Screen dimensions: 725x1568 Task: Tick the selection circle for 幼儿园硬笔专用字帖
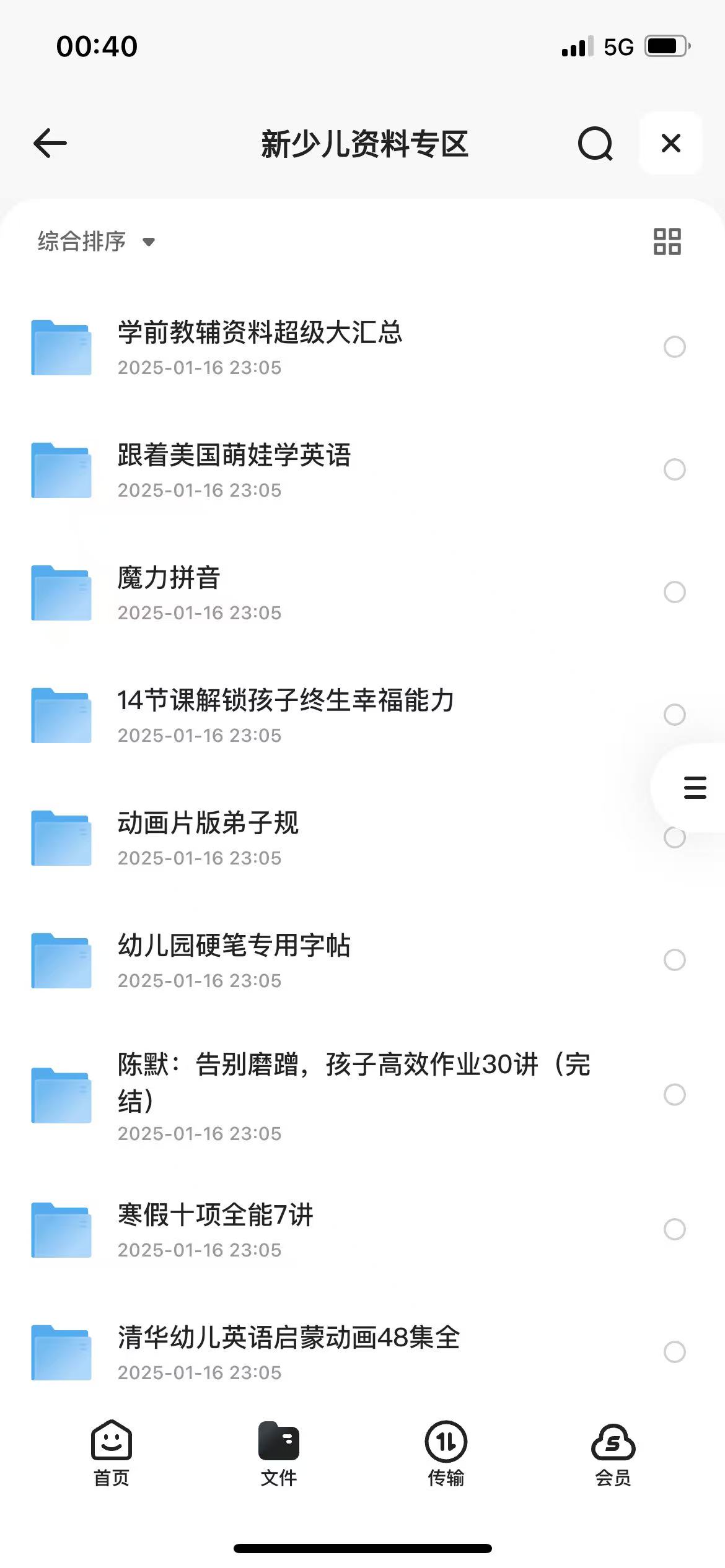point(674,960)
